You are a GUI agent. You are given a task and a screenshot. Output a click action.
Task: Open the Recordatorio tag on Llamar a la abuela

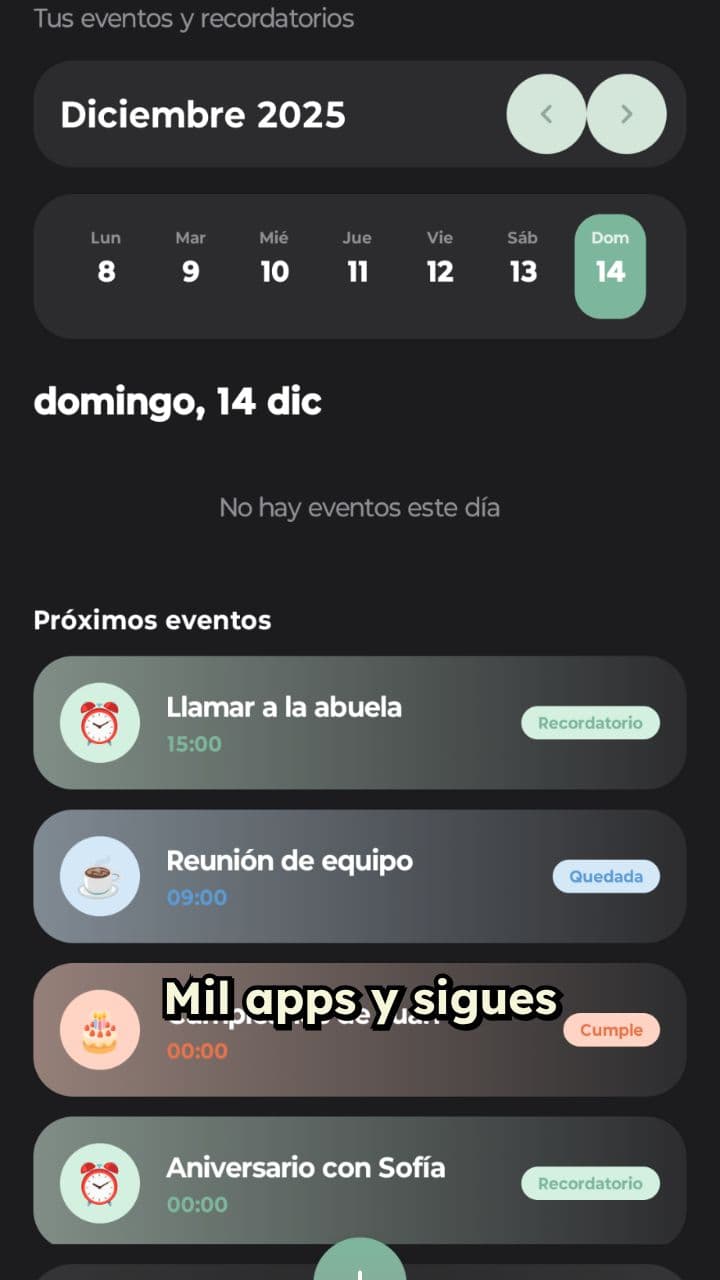point(590,723)
